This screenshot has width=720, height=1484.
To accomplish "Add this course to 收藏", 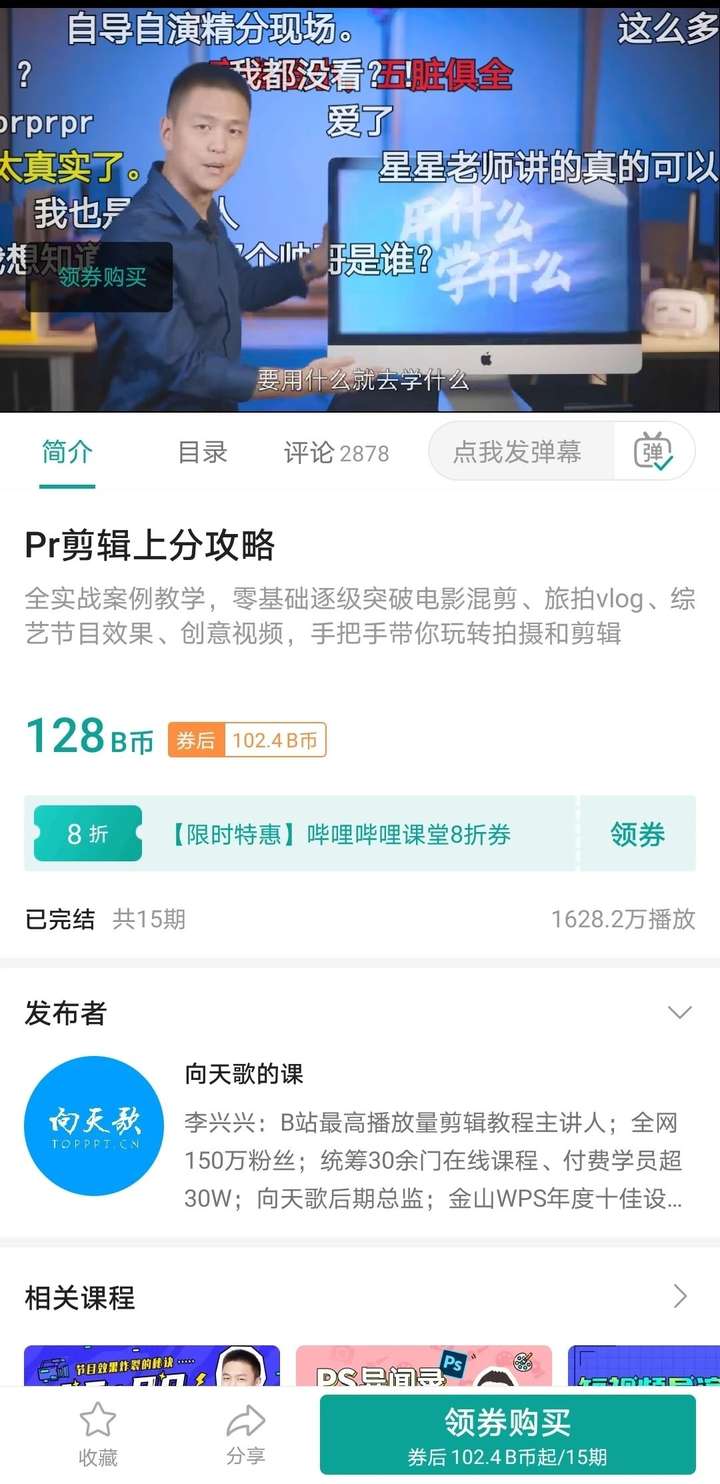I will click(97, 1433).
